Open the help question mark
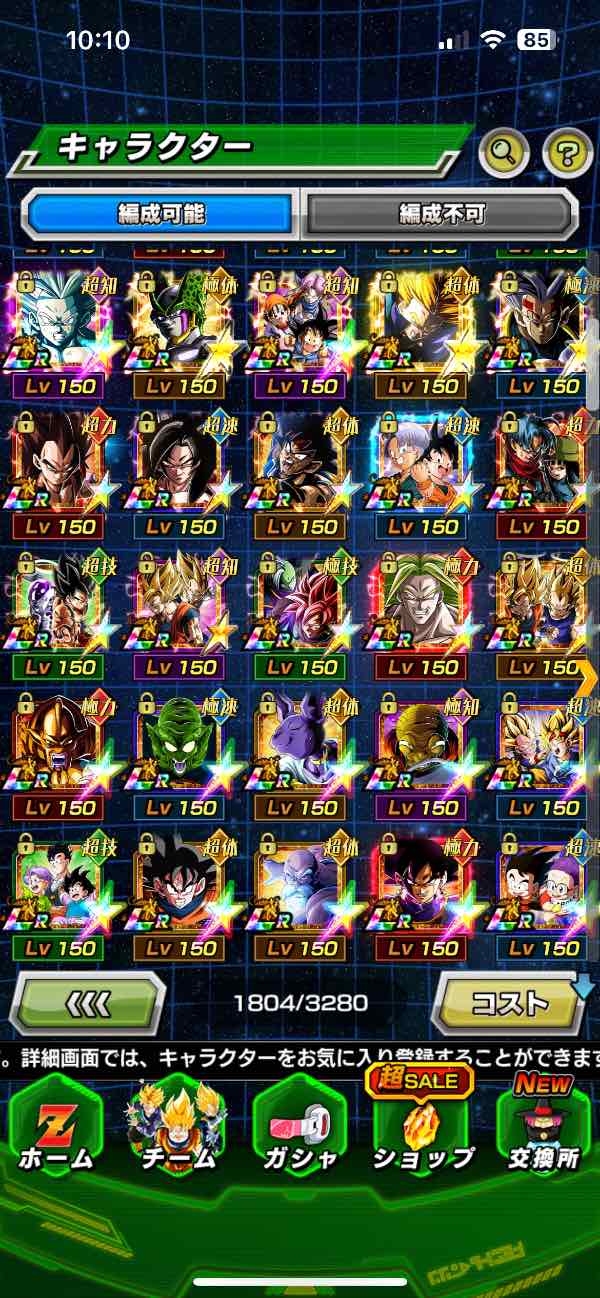This screenshot has width=600, height=1298. [567, 153]
